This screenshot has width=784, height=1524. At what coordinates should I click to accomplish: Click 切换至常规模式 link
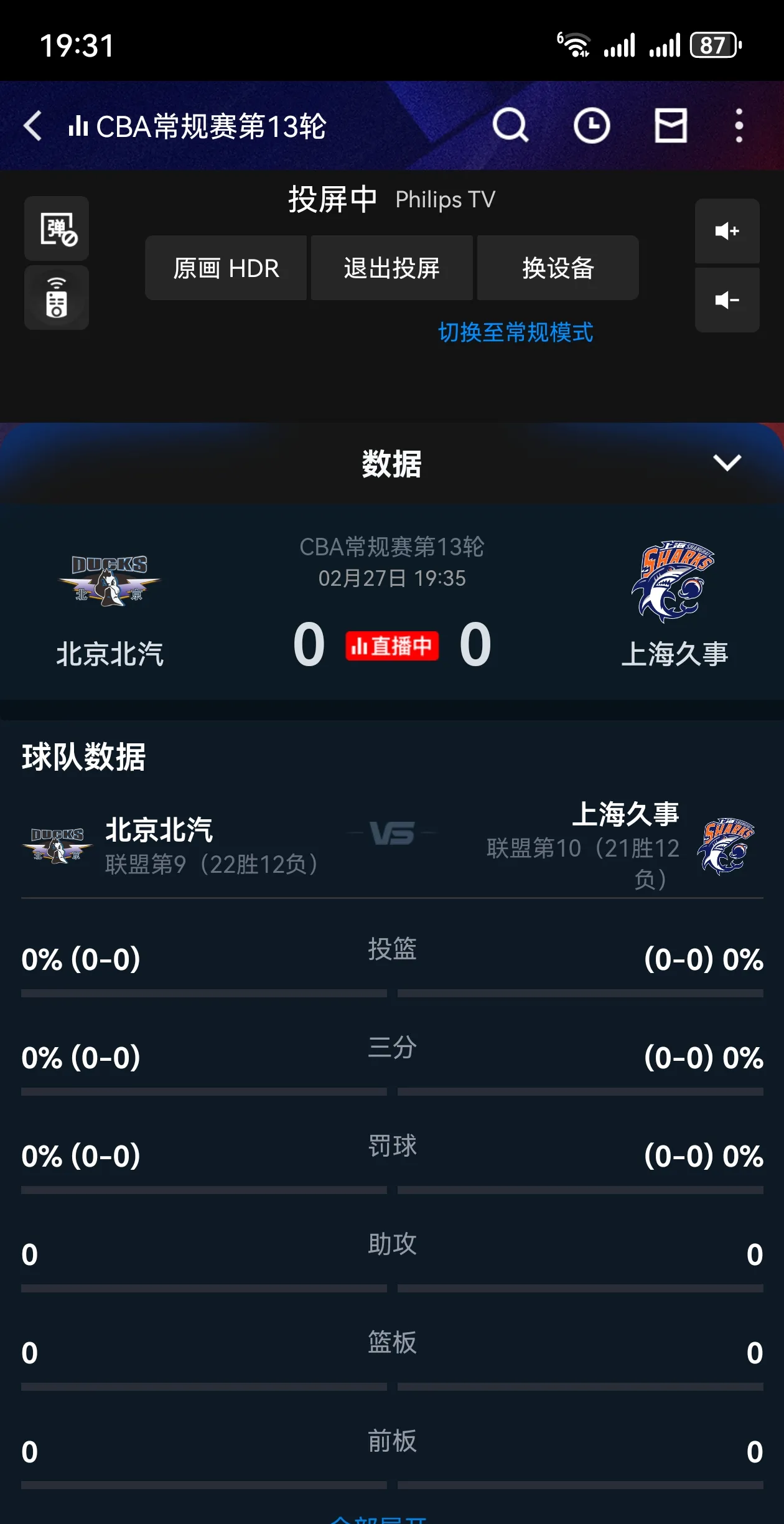pyautogui.click(x=516, y=333)
